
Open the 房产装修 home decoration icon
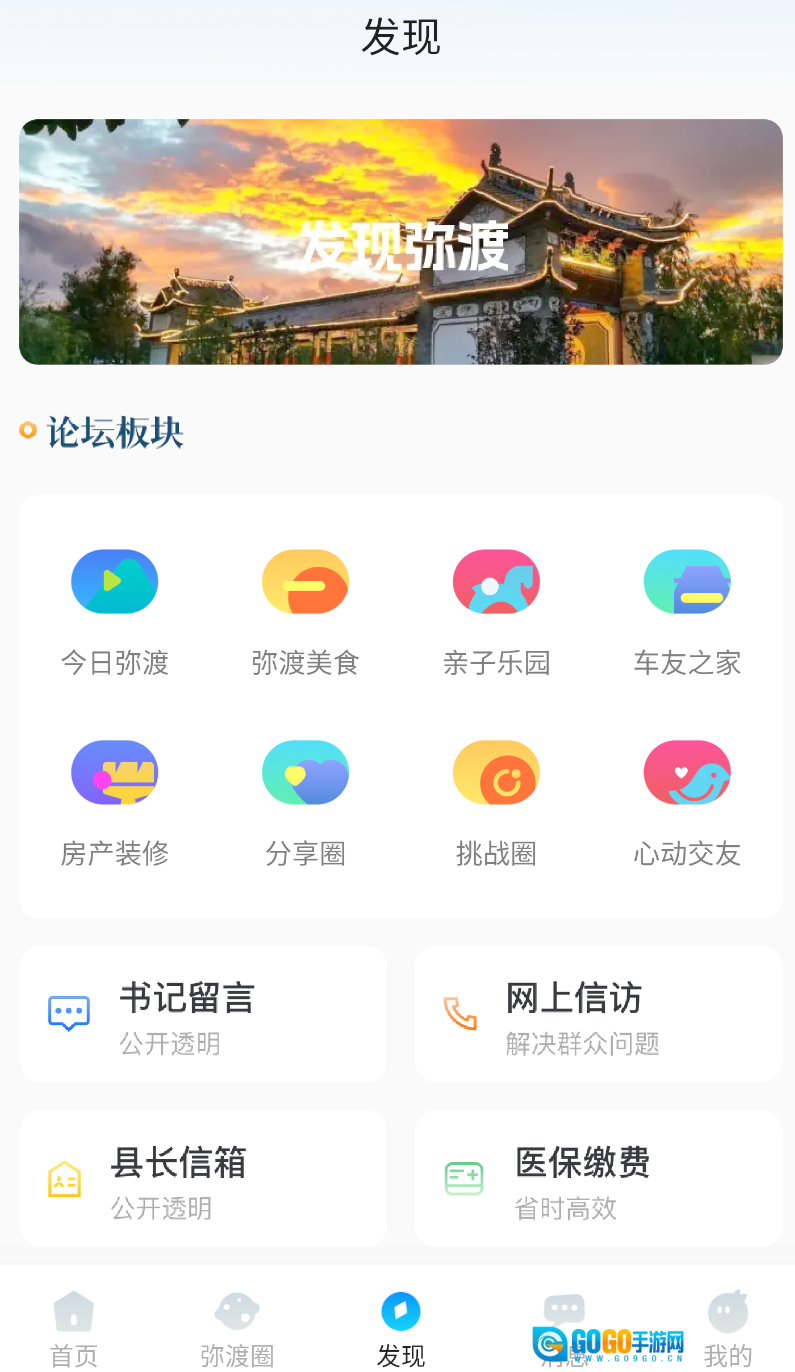(x=114, y=772)
